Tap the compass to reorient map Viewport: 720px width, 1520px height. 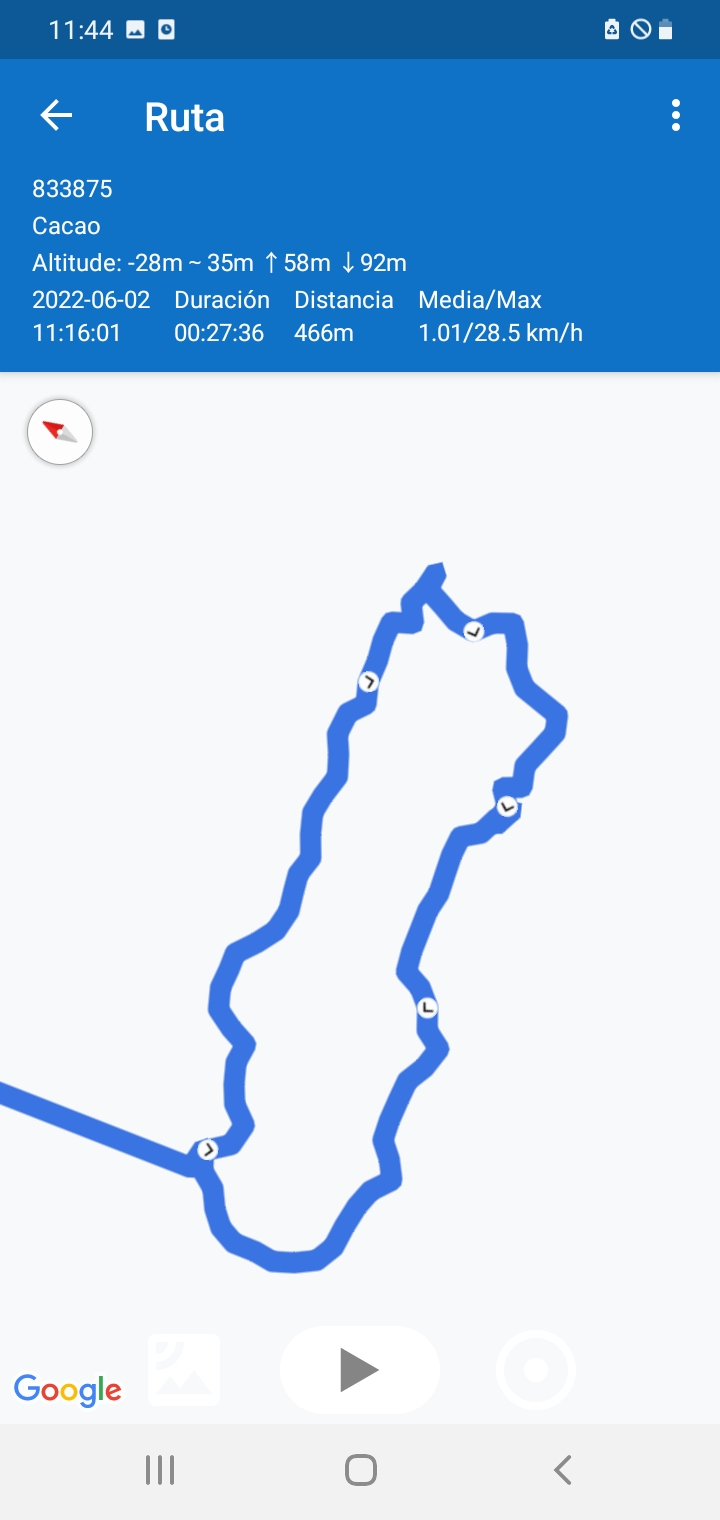(x=60, y=432)
